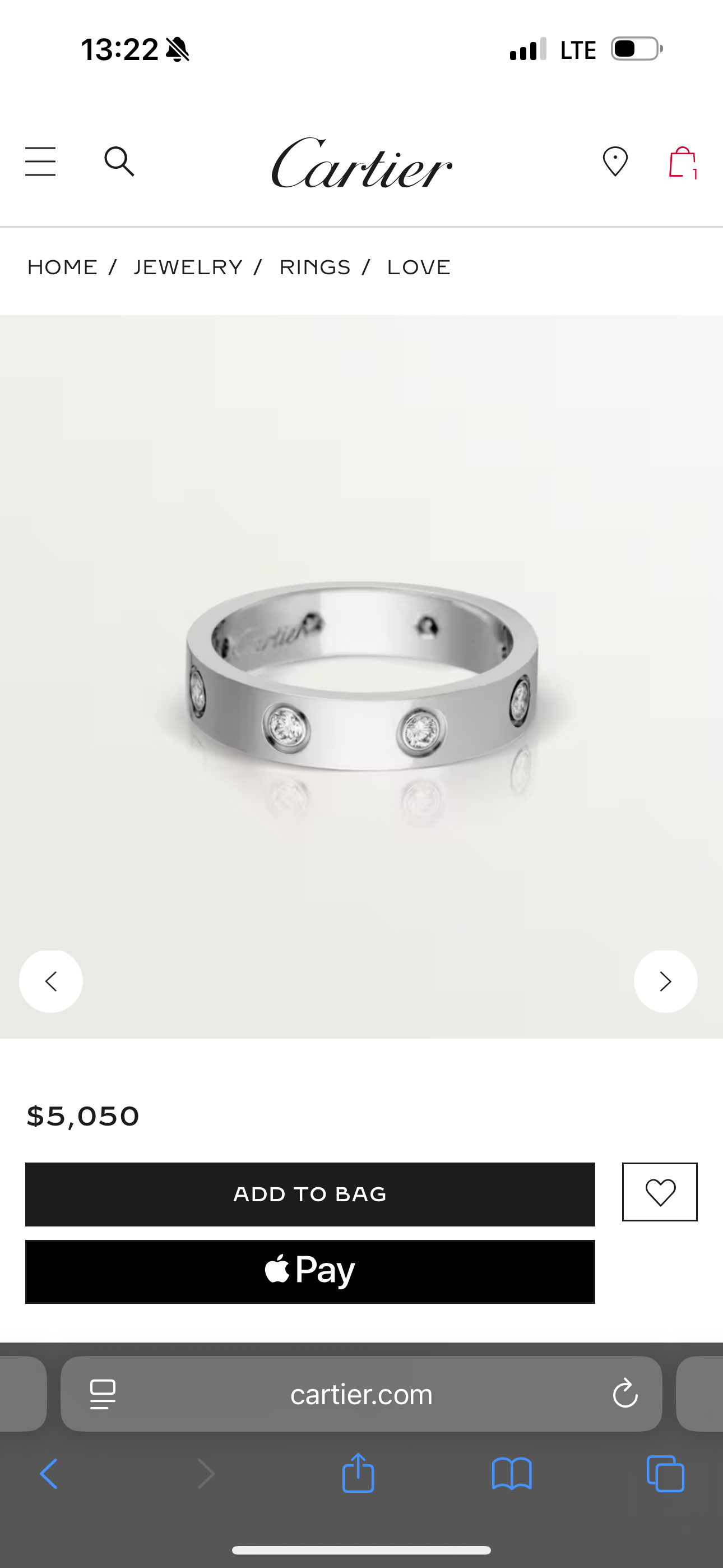Image resolution: width=723 pixels, height=1568 pixels.
Task: Tap the cartier.com address bar
Action: coord(361,1394)
